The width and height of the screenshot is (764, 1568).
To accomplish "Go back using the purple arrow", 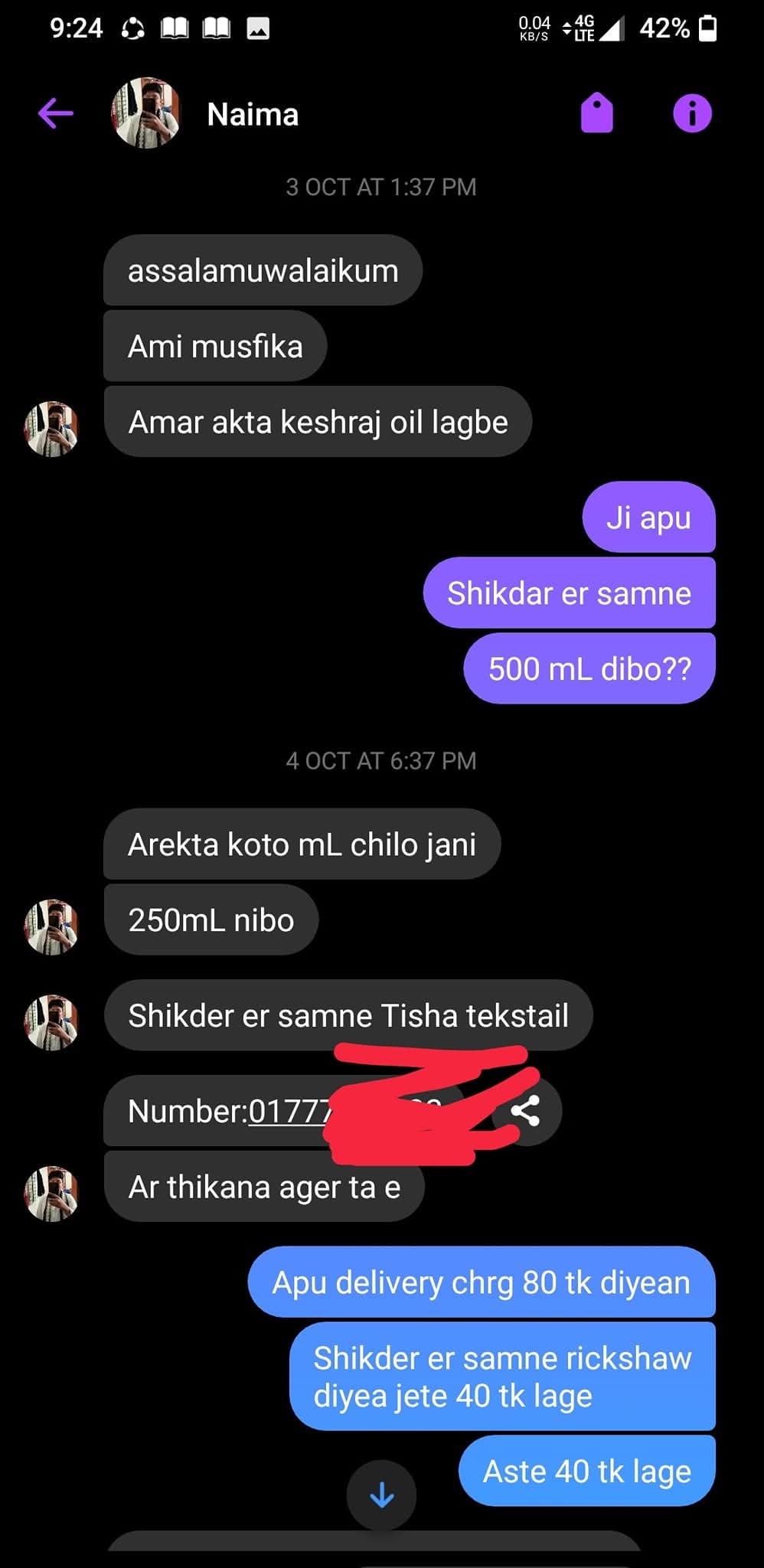I will [56, 114].
